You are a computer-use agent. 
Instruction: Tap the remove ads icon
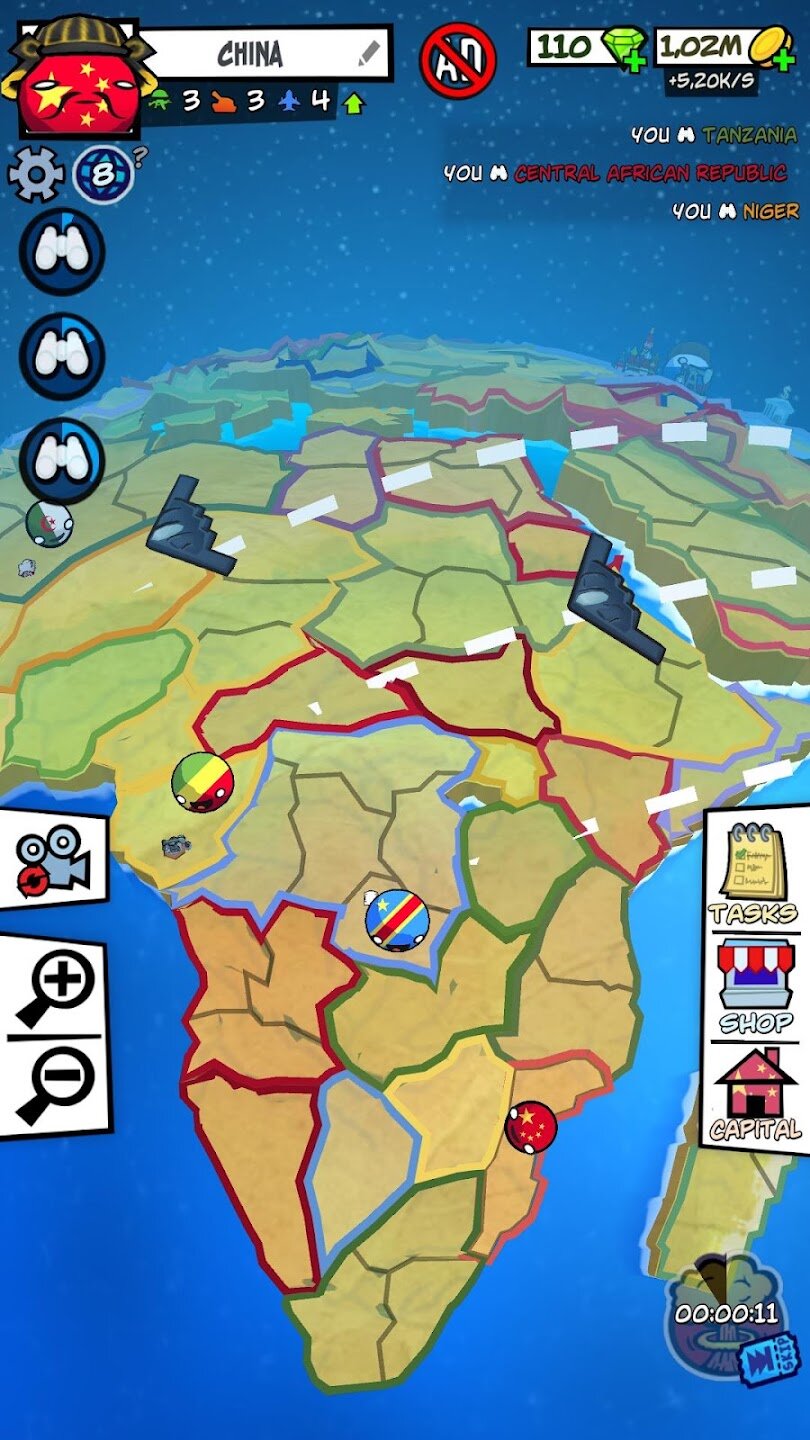pos(458,60)
